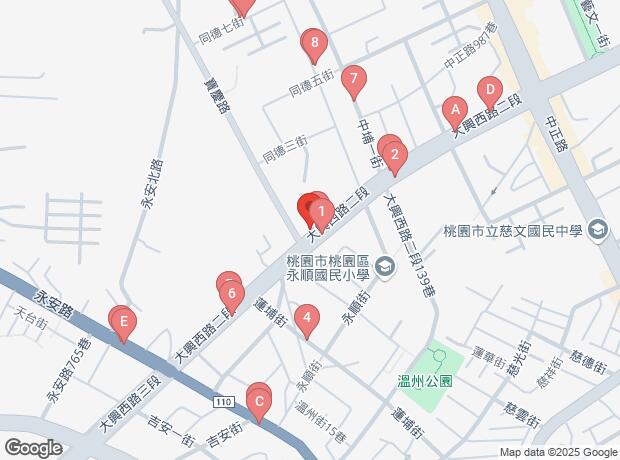Tap the marker labeled D
620x460 pixels.
click(489, 89)
